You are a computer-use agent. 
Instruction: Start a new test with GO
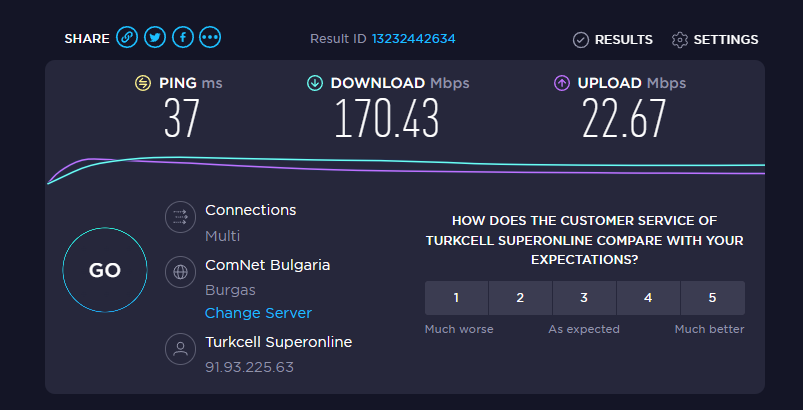coord(105,270)
